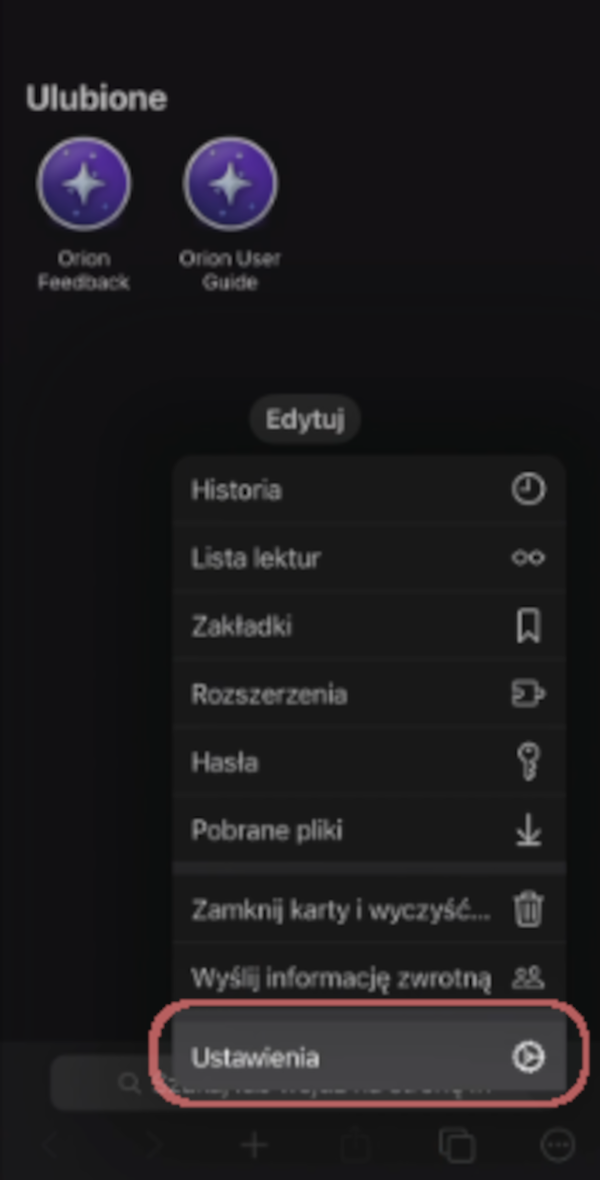Open Ustawienia settings
This screenshot has height=1180, width=600.
coord(368,1056)
